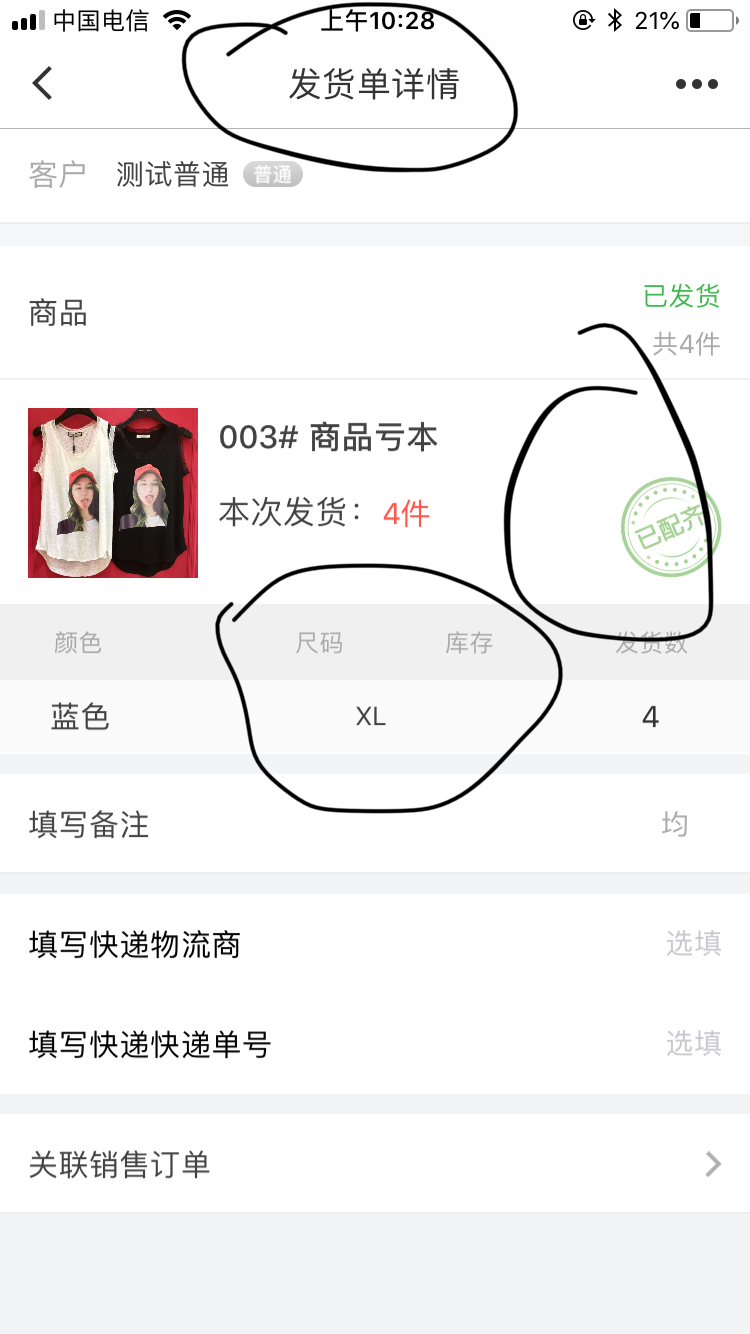The width and height of the screenshot is (750, 1334).
Task: Open the 003# product thumbnail
Action: [x=113, y=493]
